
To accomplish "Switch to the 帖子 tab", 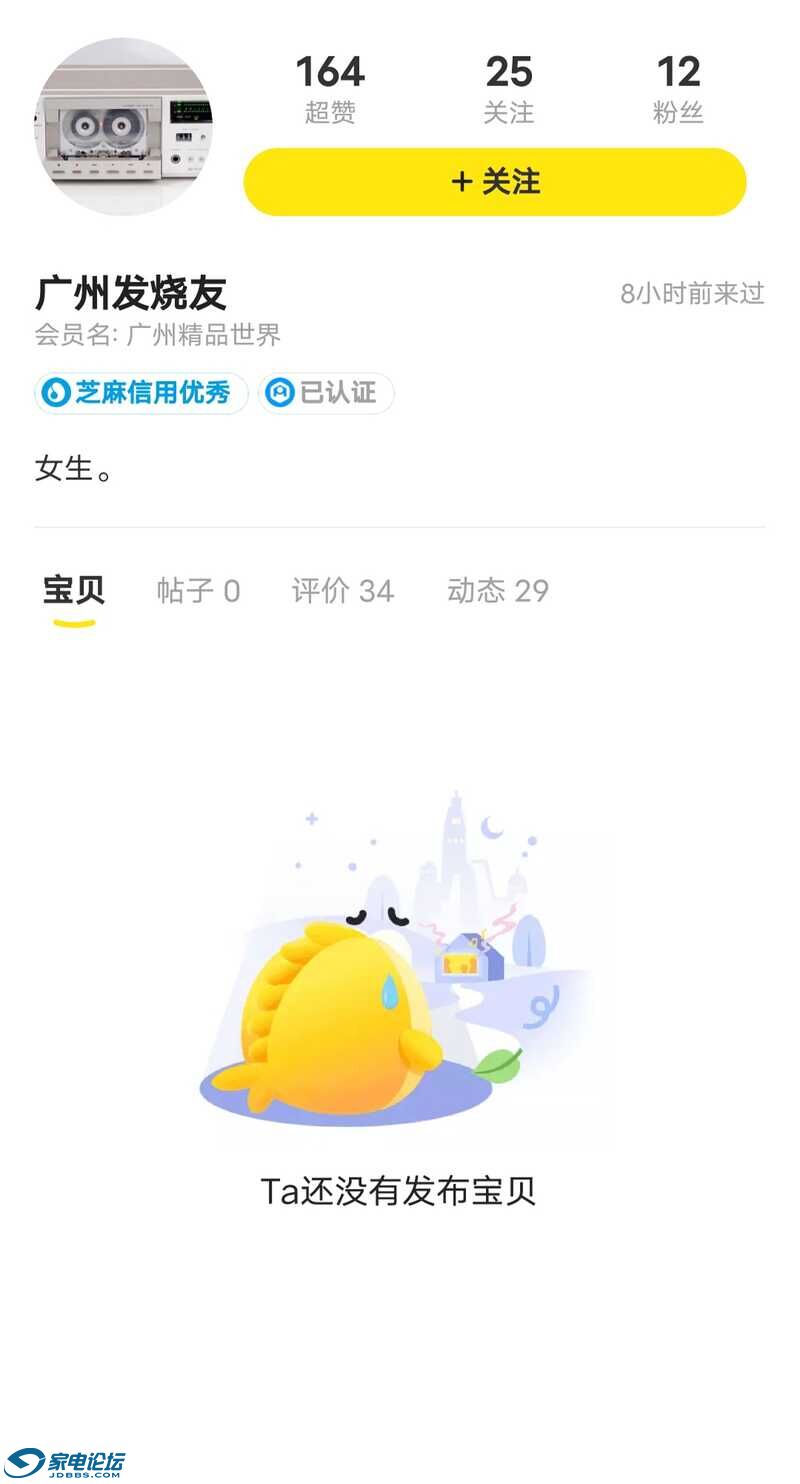I will click(x=198, y=591).
